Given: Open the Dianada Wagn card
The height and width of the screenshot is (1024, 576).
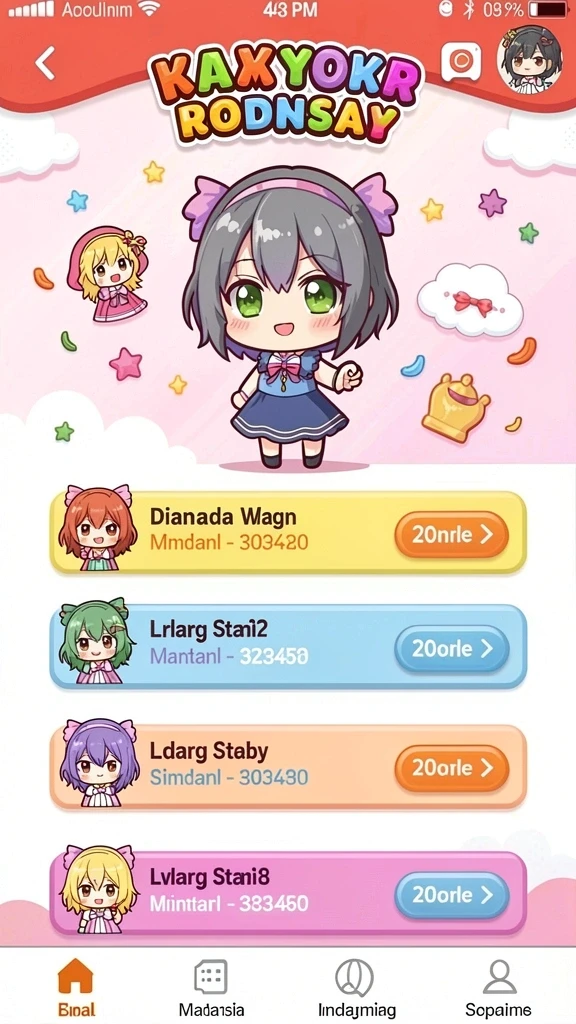Looking at the screenshot, I should coord(288,532).
